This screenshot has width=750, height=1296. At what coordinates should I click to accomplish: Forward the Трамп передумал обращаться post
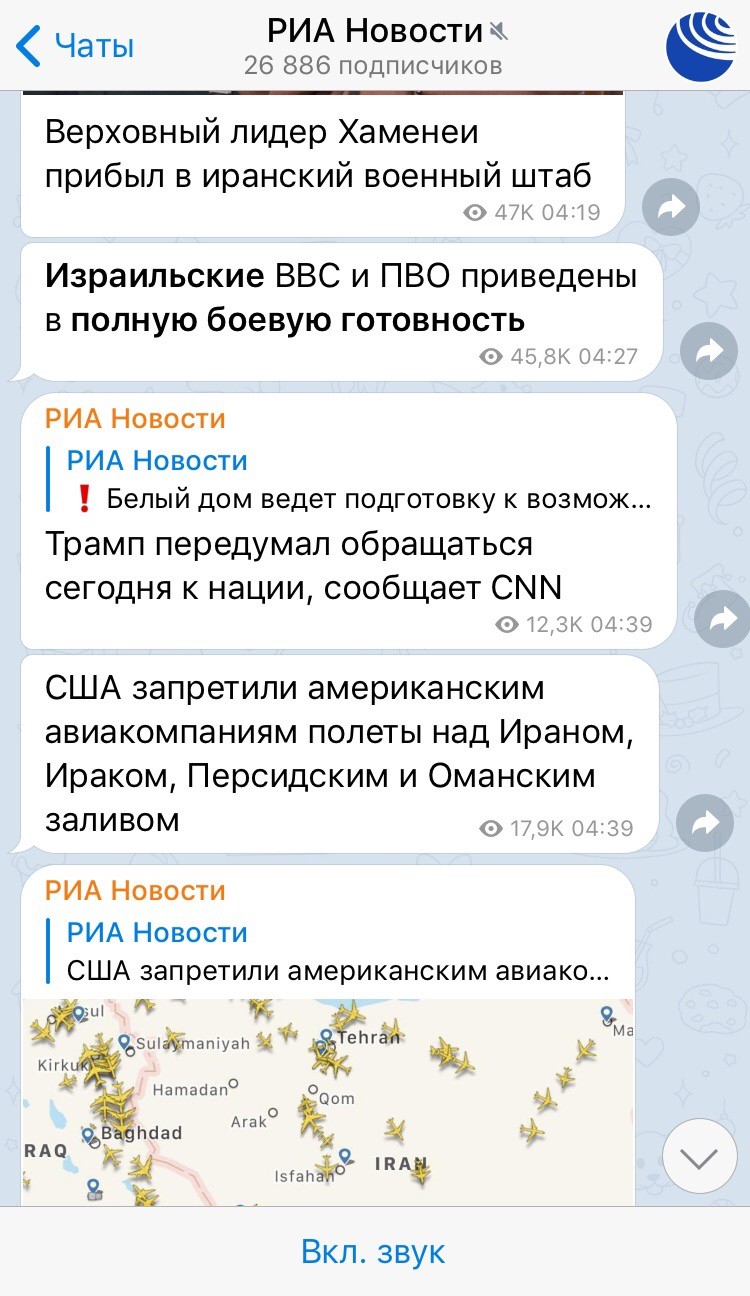tap(722, 620)
